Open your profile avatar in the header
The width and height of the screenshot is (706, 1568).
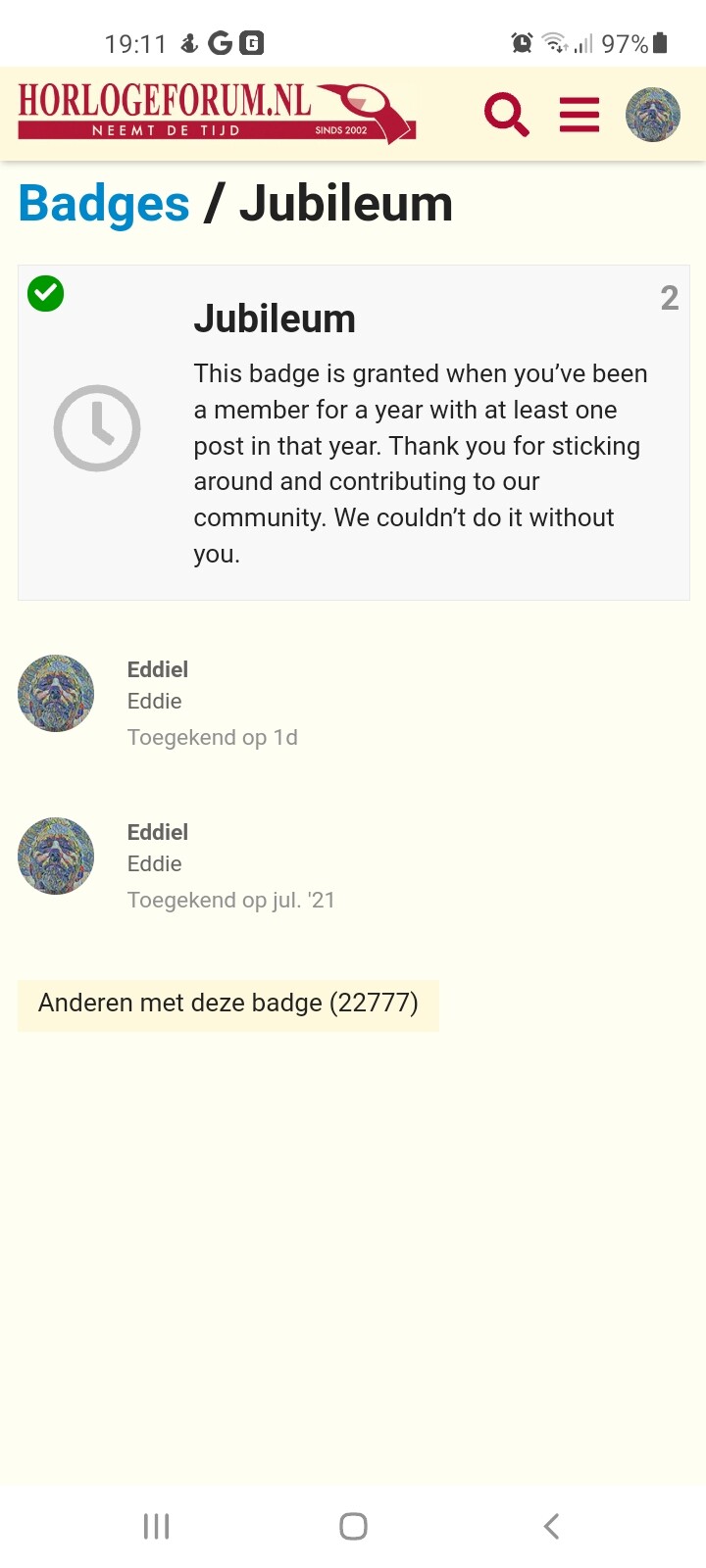tap(653, 115)
